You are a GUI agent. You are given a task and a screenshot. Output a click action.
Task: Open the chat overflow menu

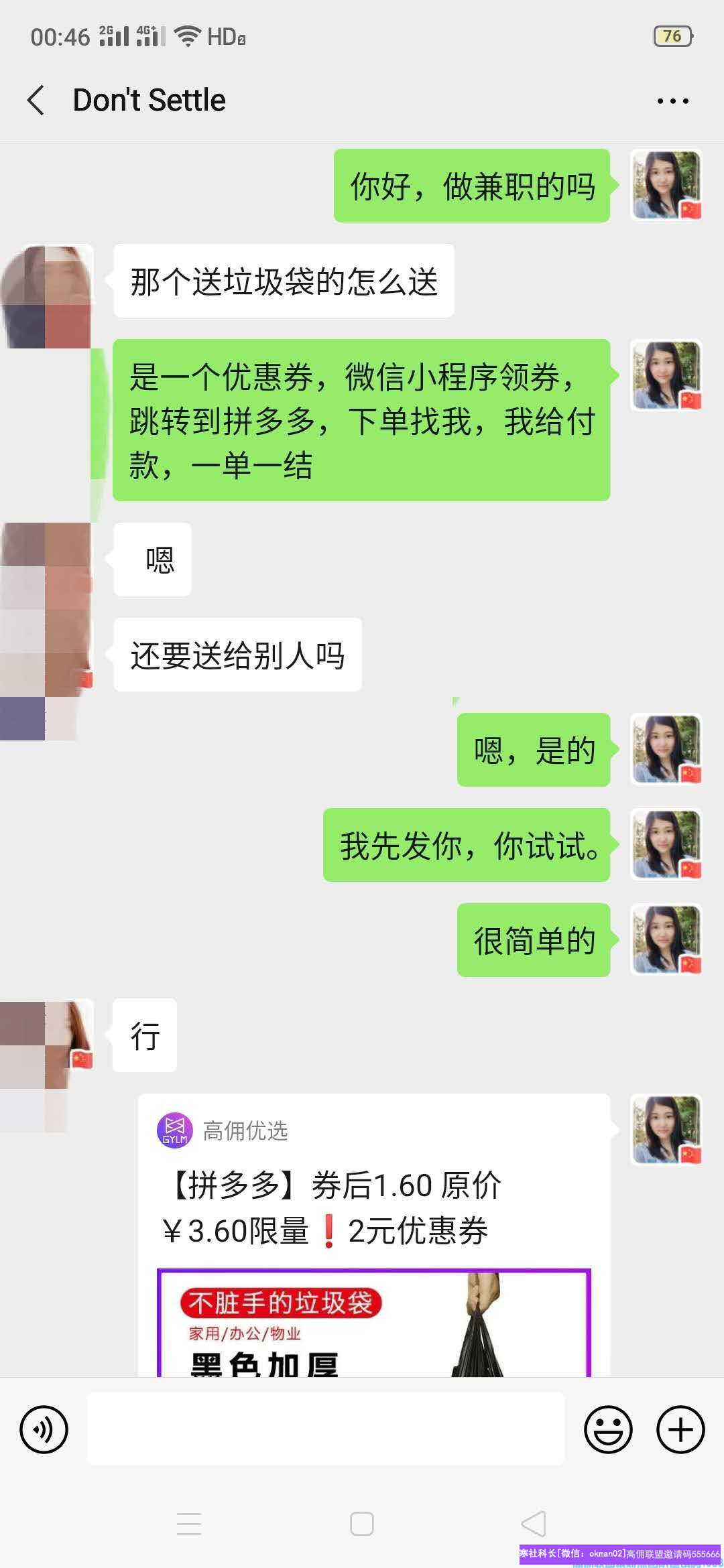pyautogui.click(x=672, y=101)
